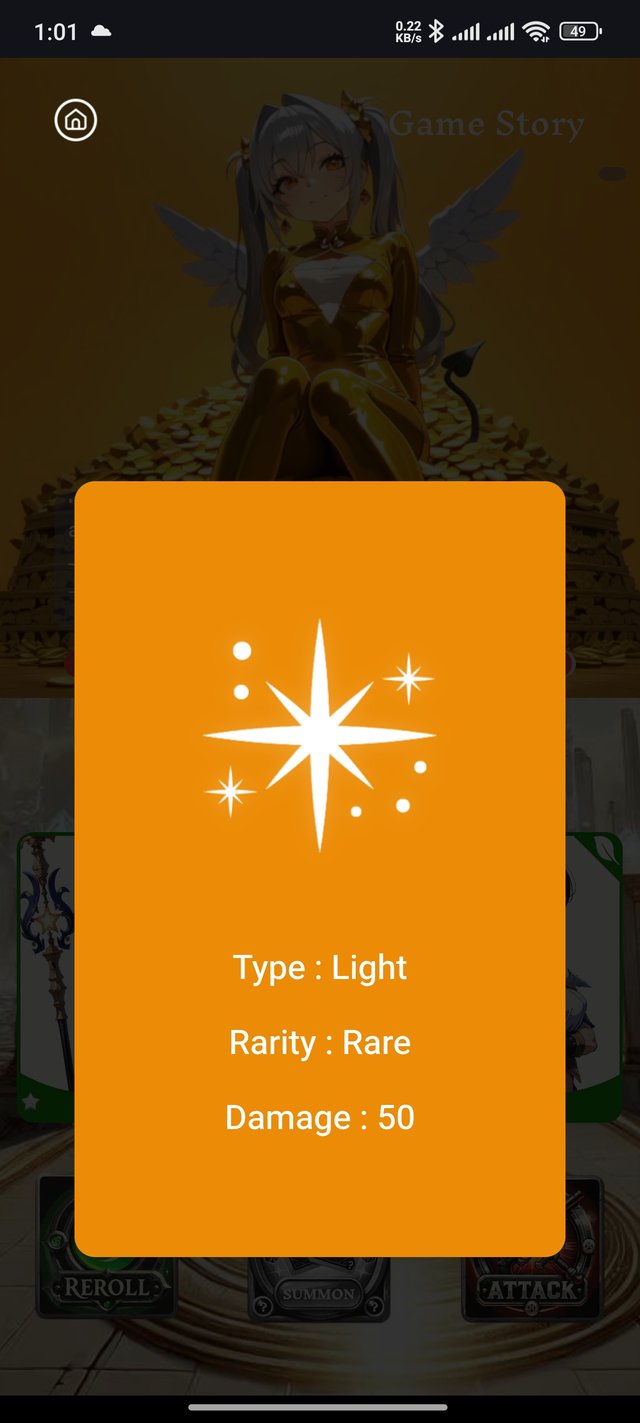Select the staff weapon card
Screen dimensions: 640x1423
[46, 975]
